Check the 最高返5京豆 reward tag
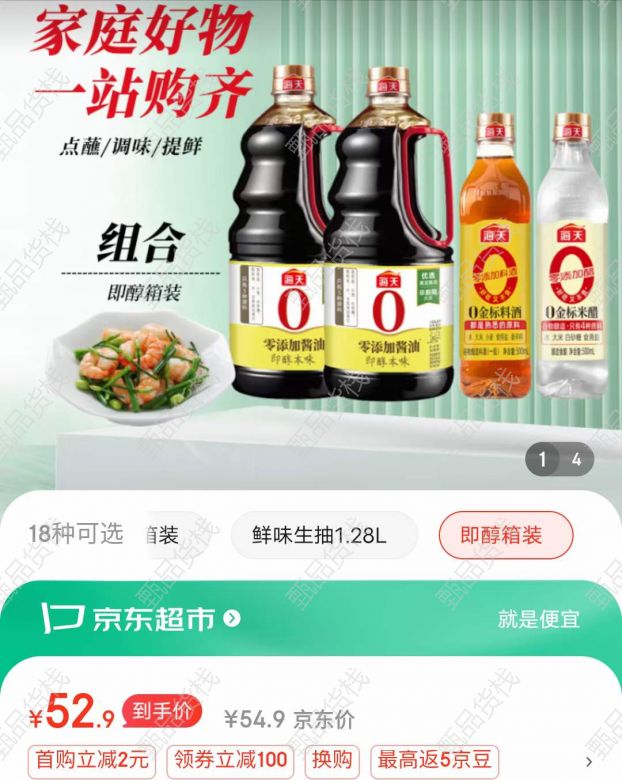Viewport: 622px width, 780px height. tap(433, 761)
